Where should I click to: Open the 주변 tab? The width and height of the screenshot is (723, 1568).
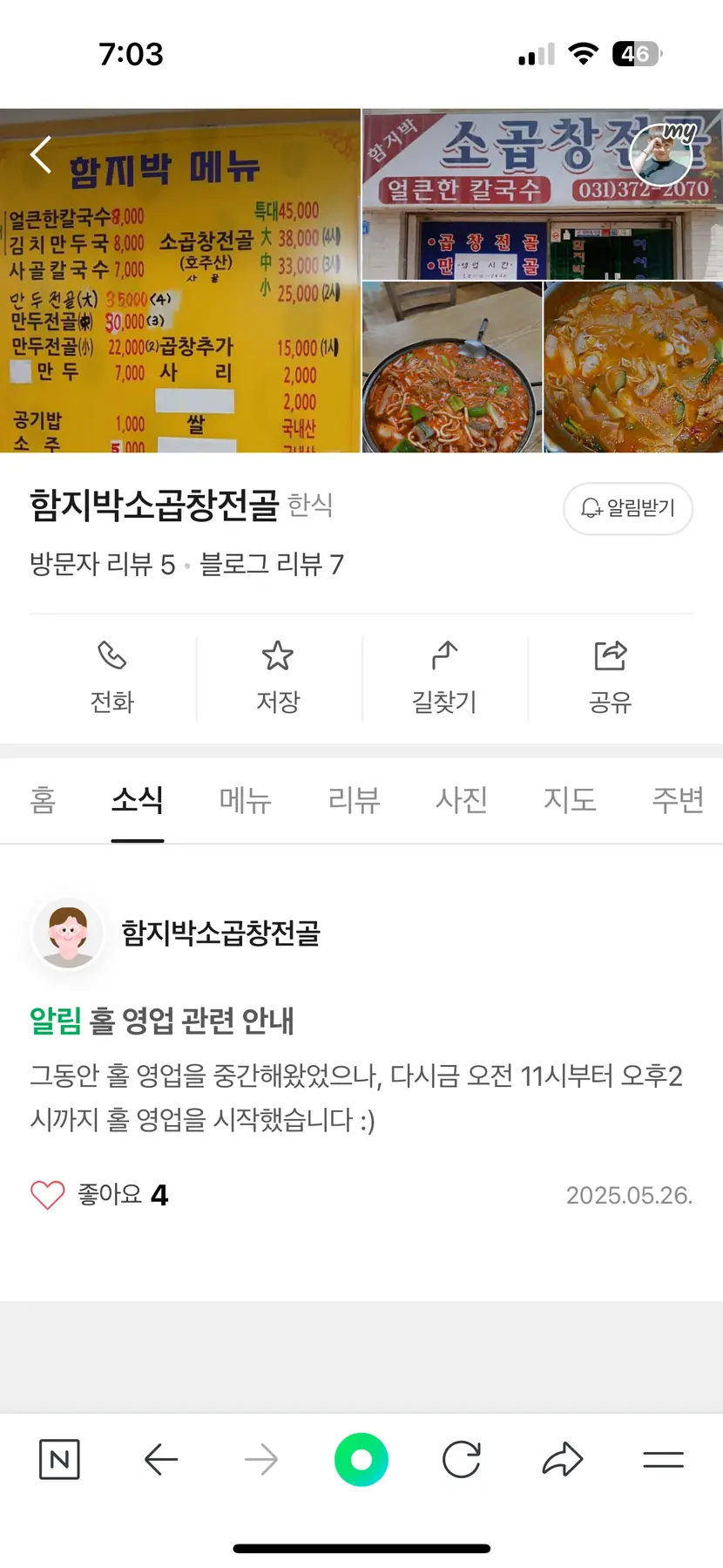pyautogui.click(x=678, y=799)
